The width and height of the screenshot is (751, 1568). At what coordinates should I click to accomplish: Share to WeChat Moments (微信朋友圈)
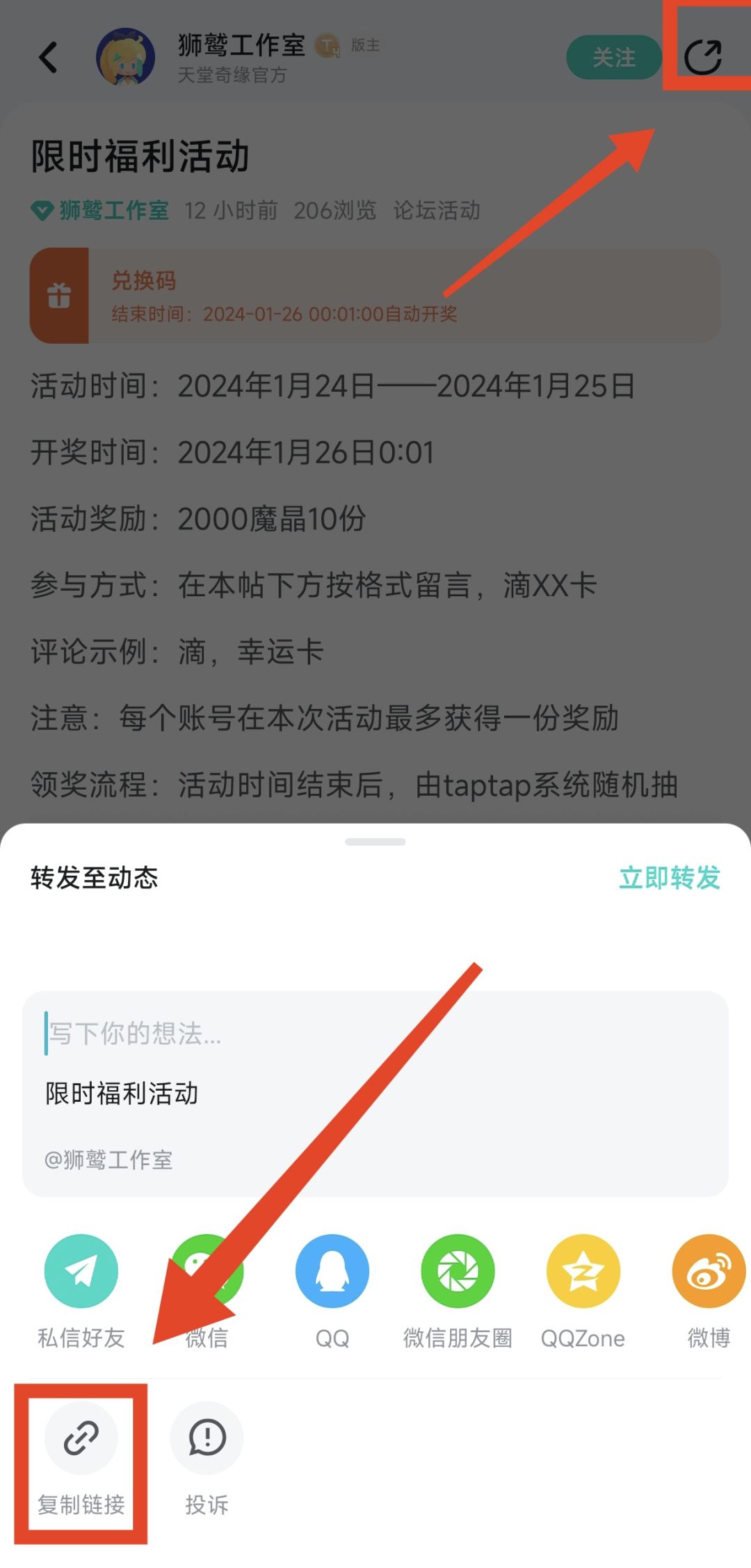click(x=458, y=1271)
